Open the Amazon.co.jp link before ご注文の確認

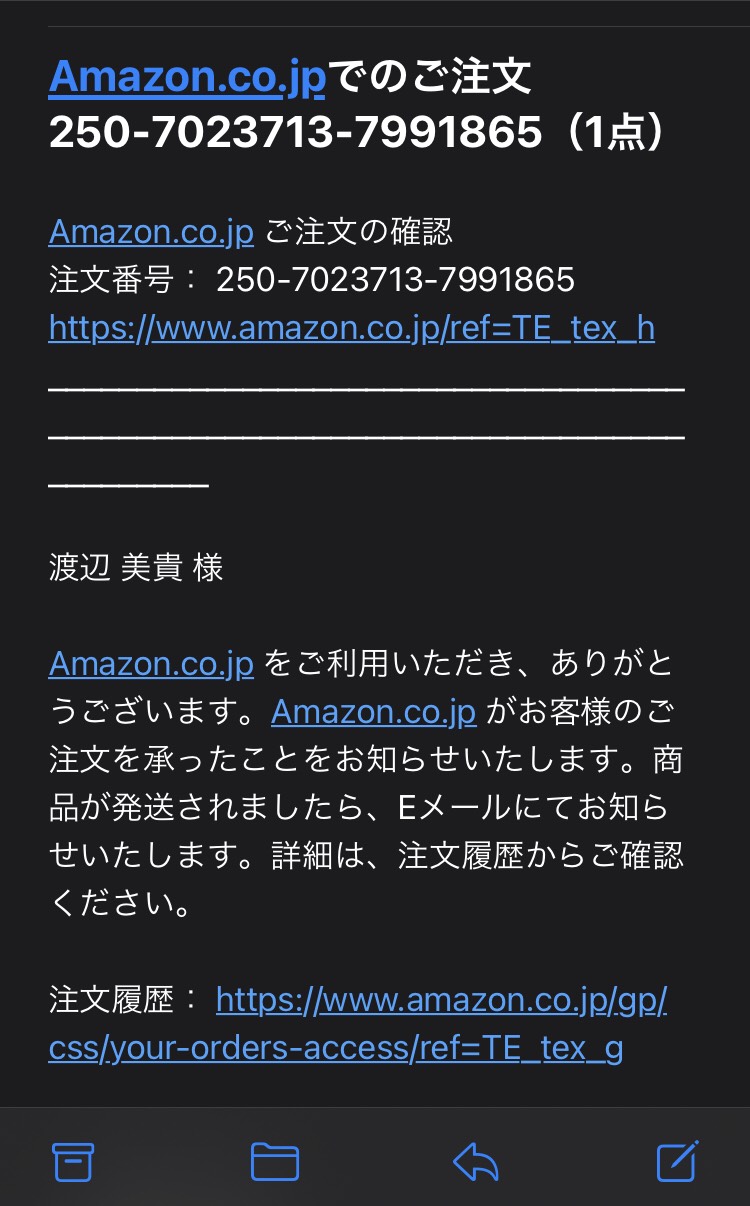tap(151, 231)
